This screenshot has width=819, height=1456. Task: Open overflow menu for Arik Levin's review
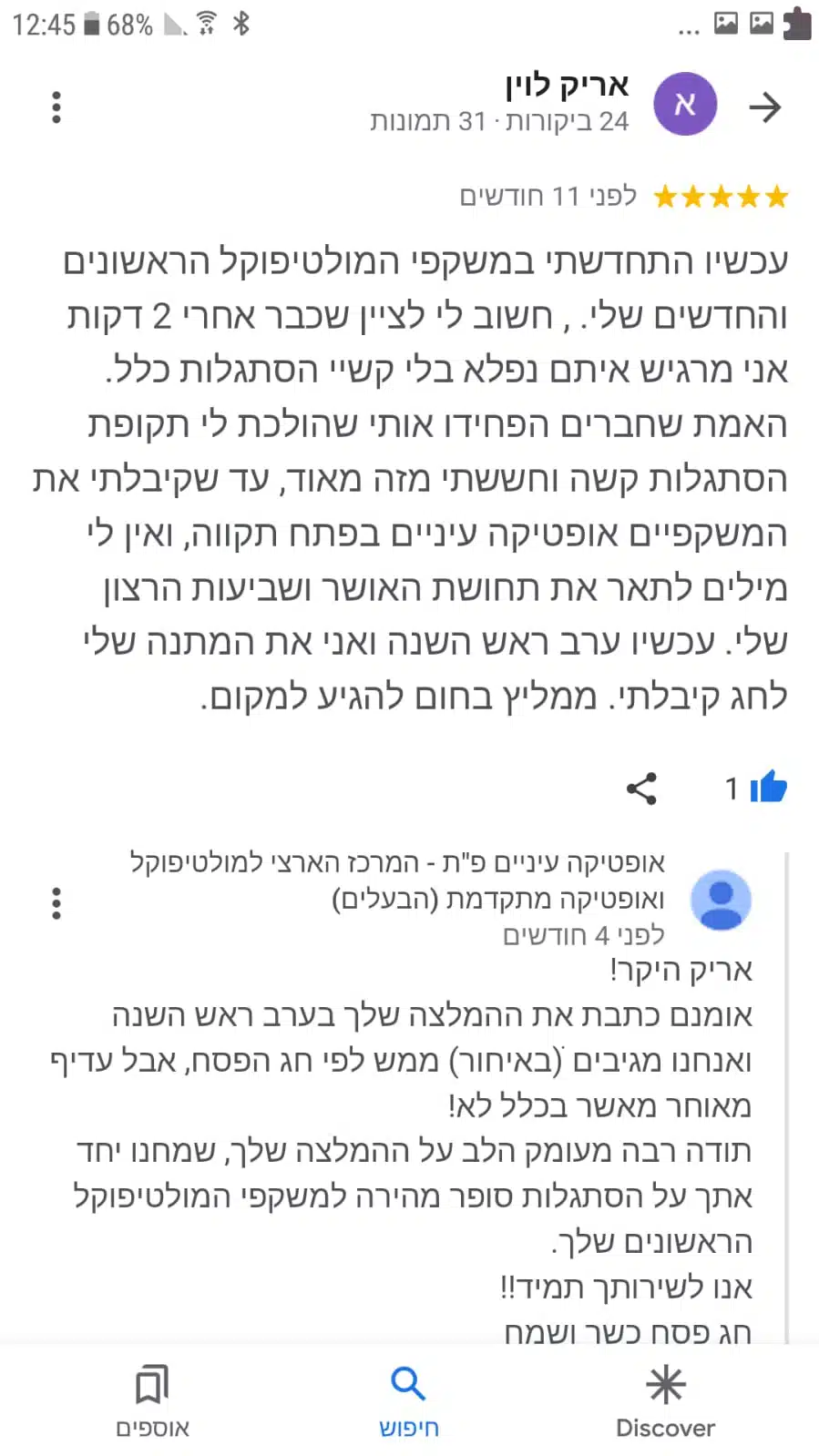click(x=56, y=107)
